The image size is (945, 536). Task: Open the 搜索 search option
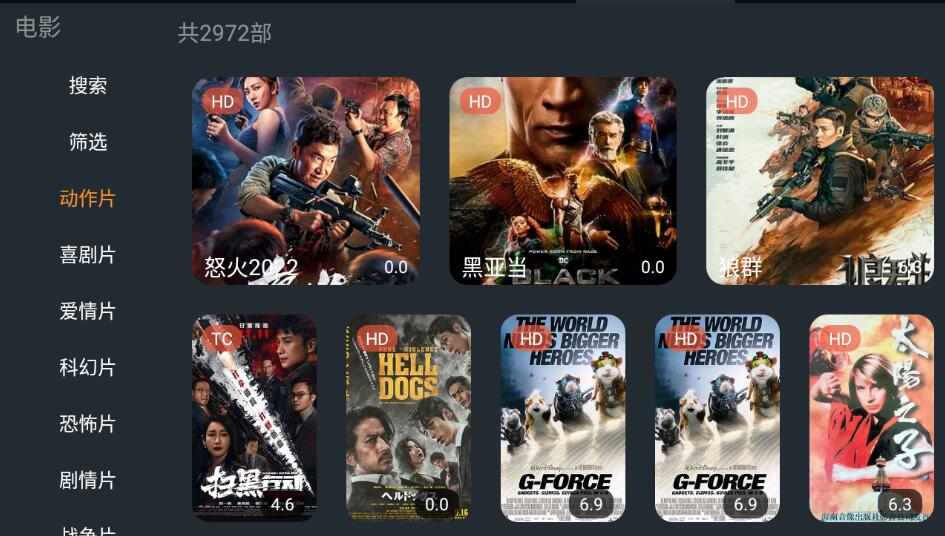tap(88, 86)
